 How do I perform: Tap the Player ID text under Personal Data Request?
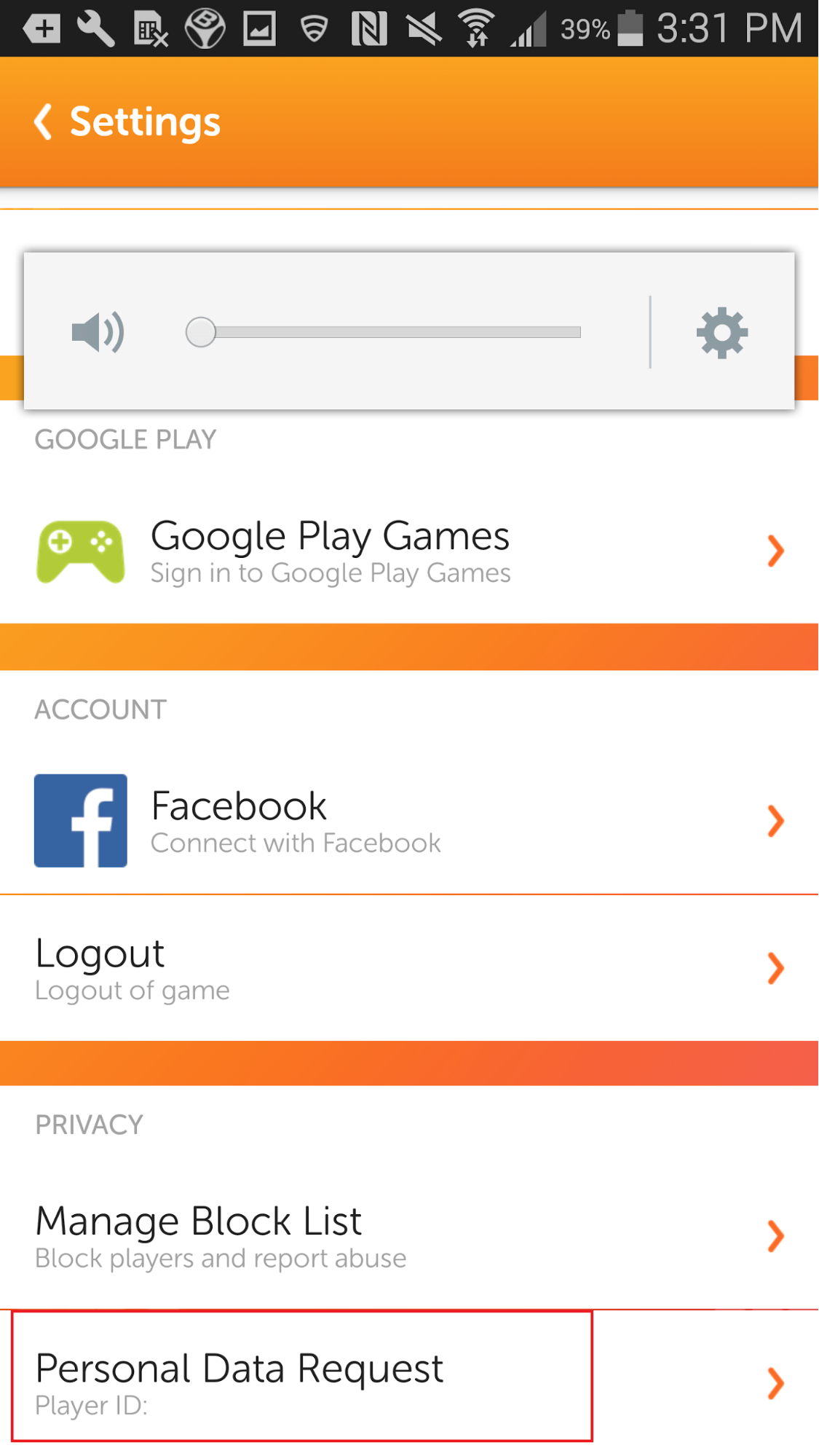click(x=93, y=1406)
